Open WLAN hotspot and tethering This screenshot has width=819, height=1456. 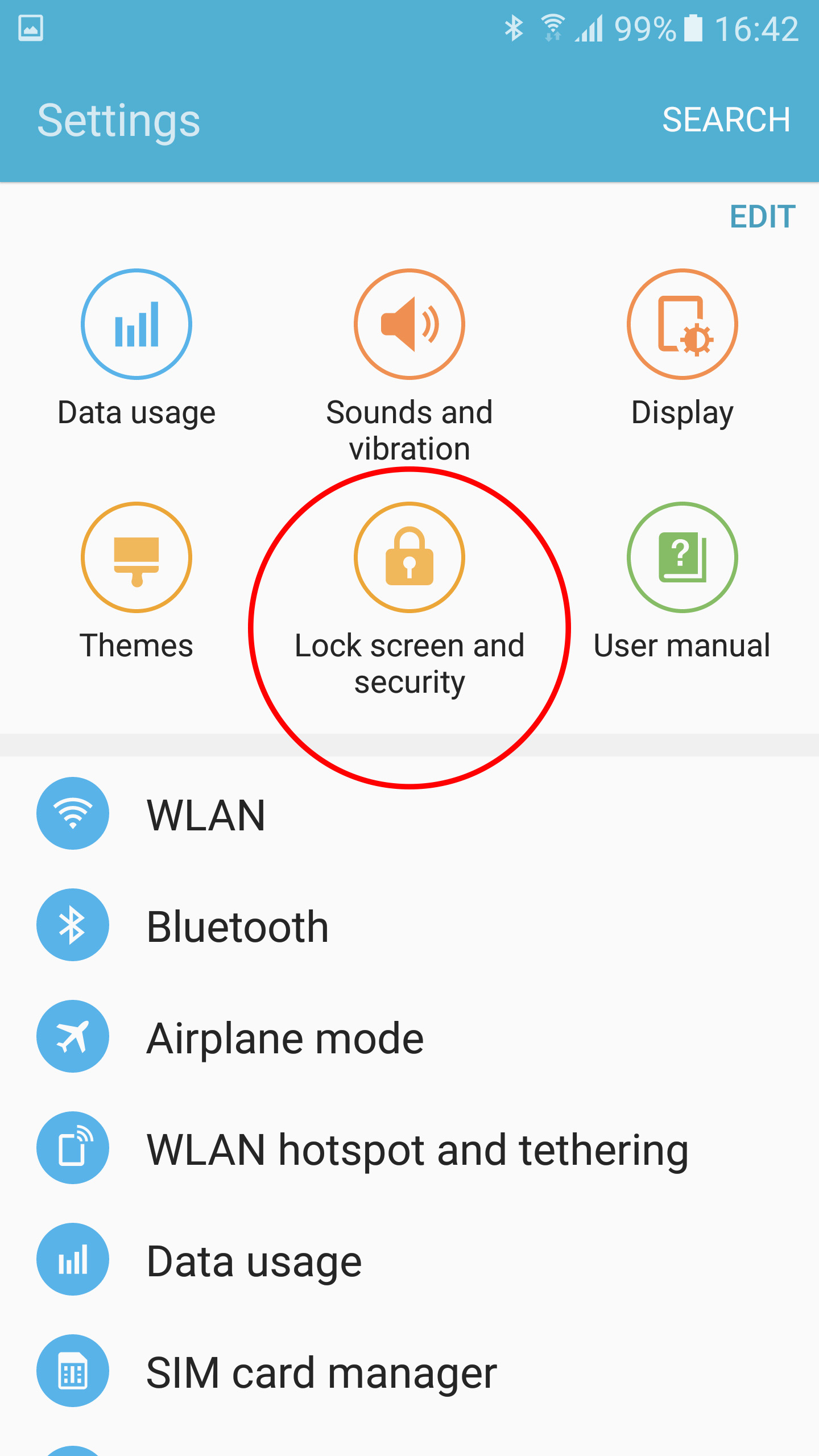409,1148
